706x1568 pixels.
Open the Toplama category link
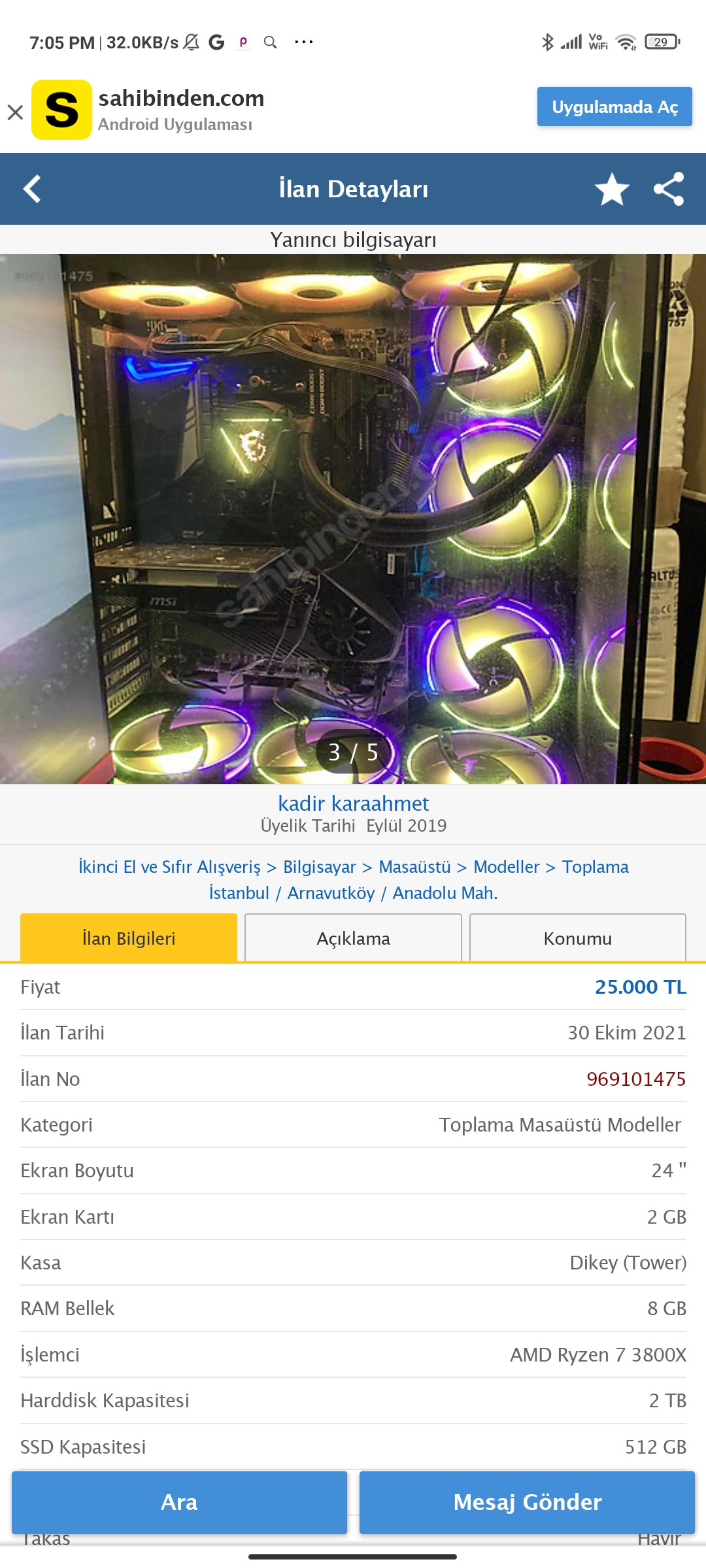(595, 866)
